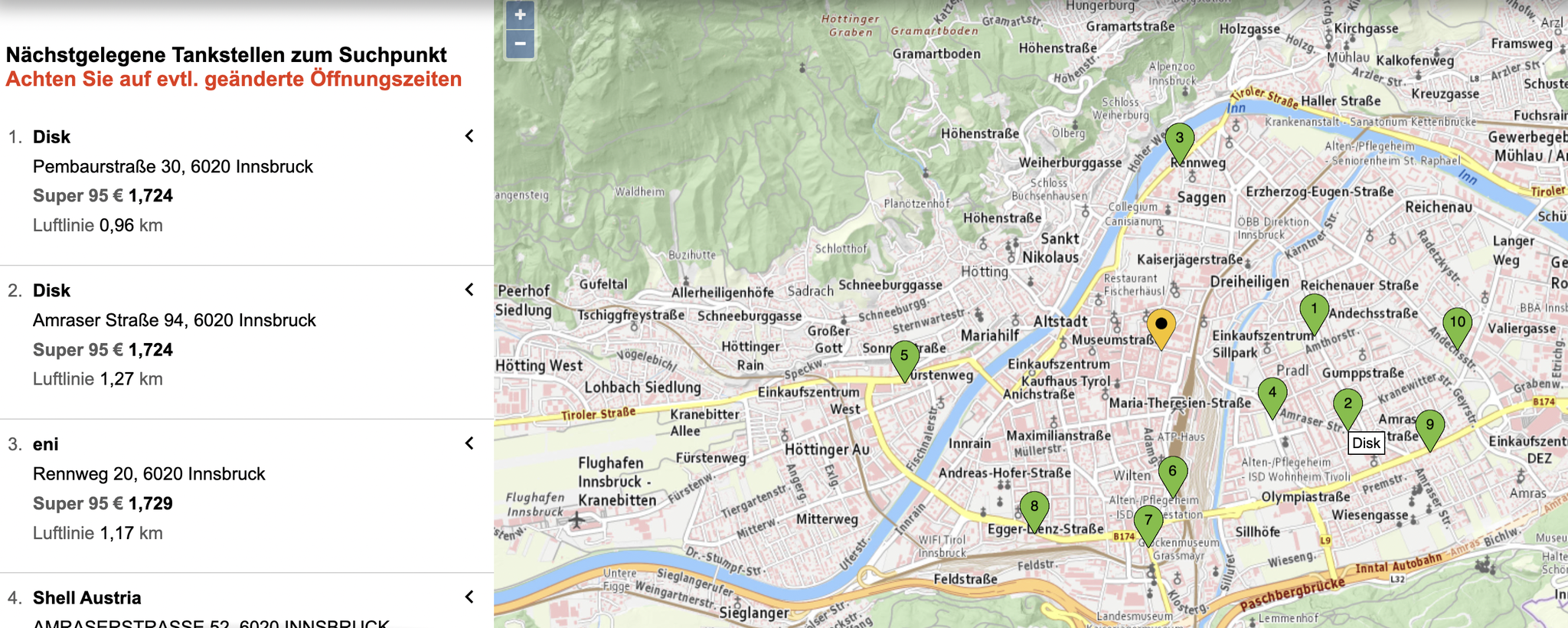Expand the eni Rennweg 20 entry

[469, 443]
